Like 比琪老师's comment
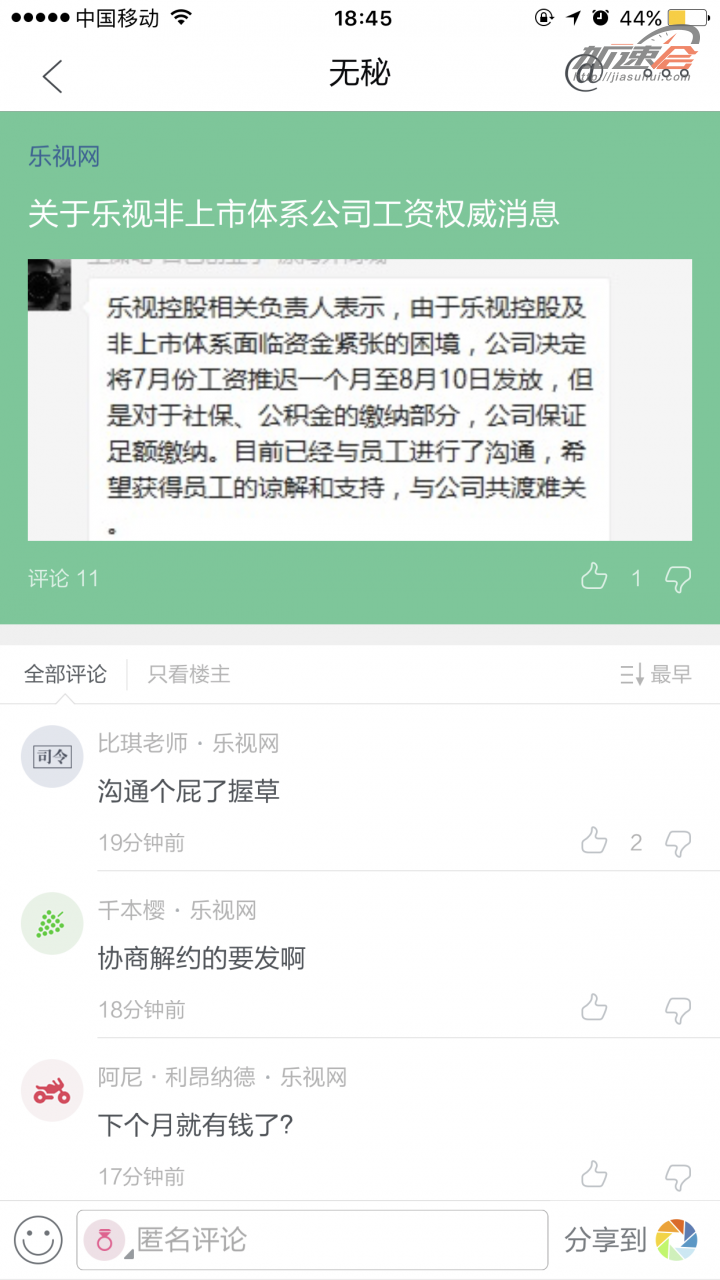This screenshot has width=720, height=1280. tap(594, 842)
